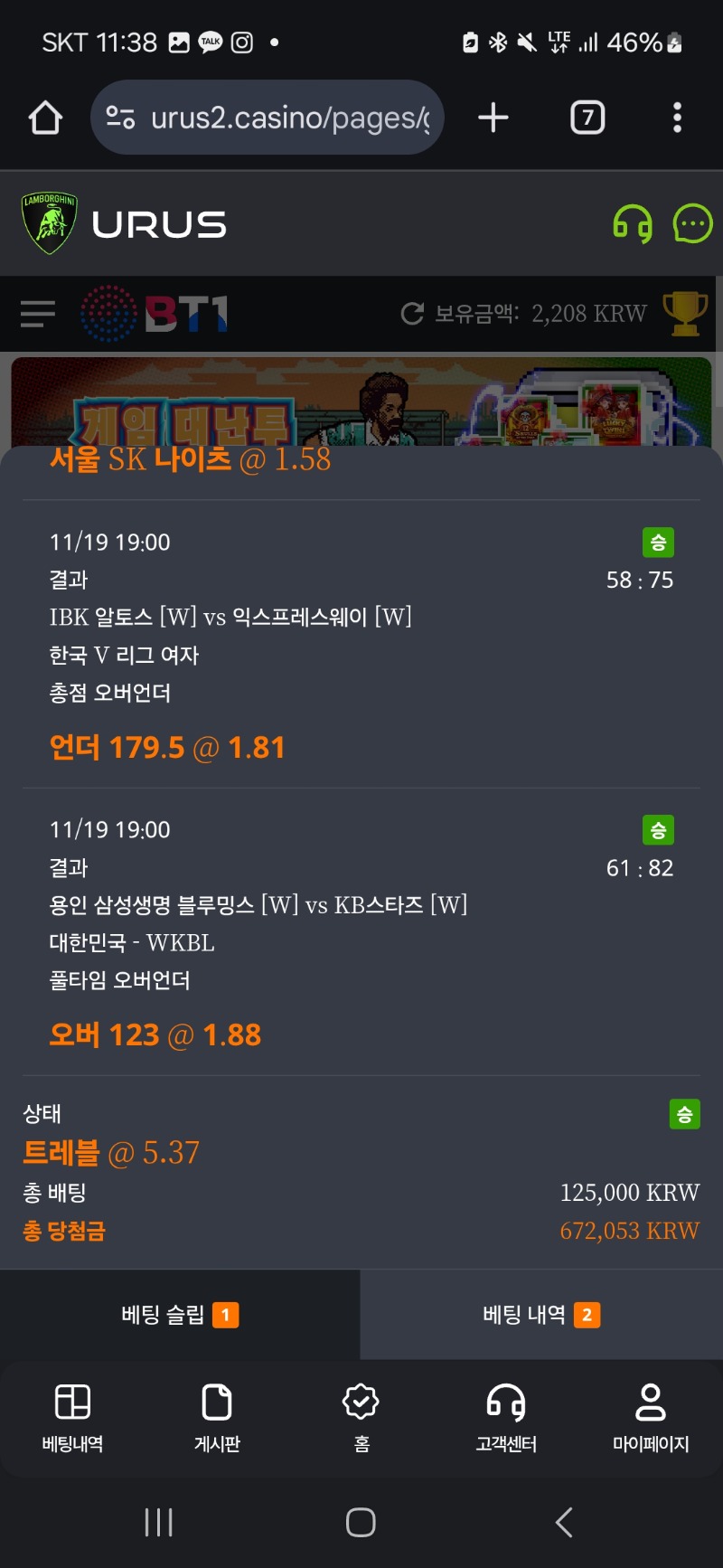The height and width of the screenshot is (1568, 723).
Task: Tap the system back button
Action: (564, 1523)
